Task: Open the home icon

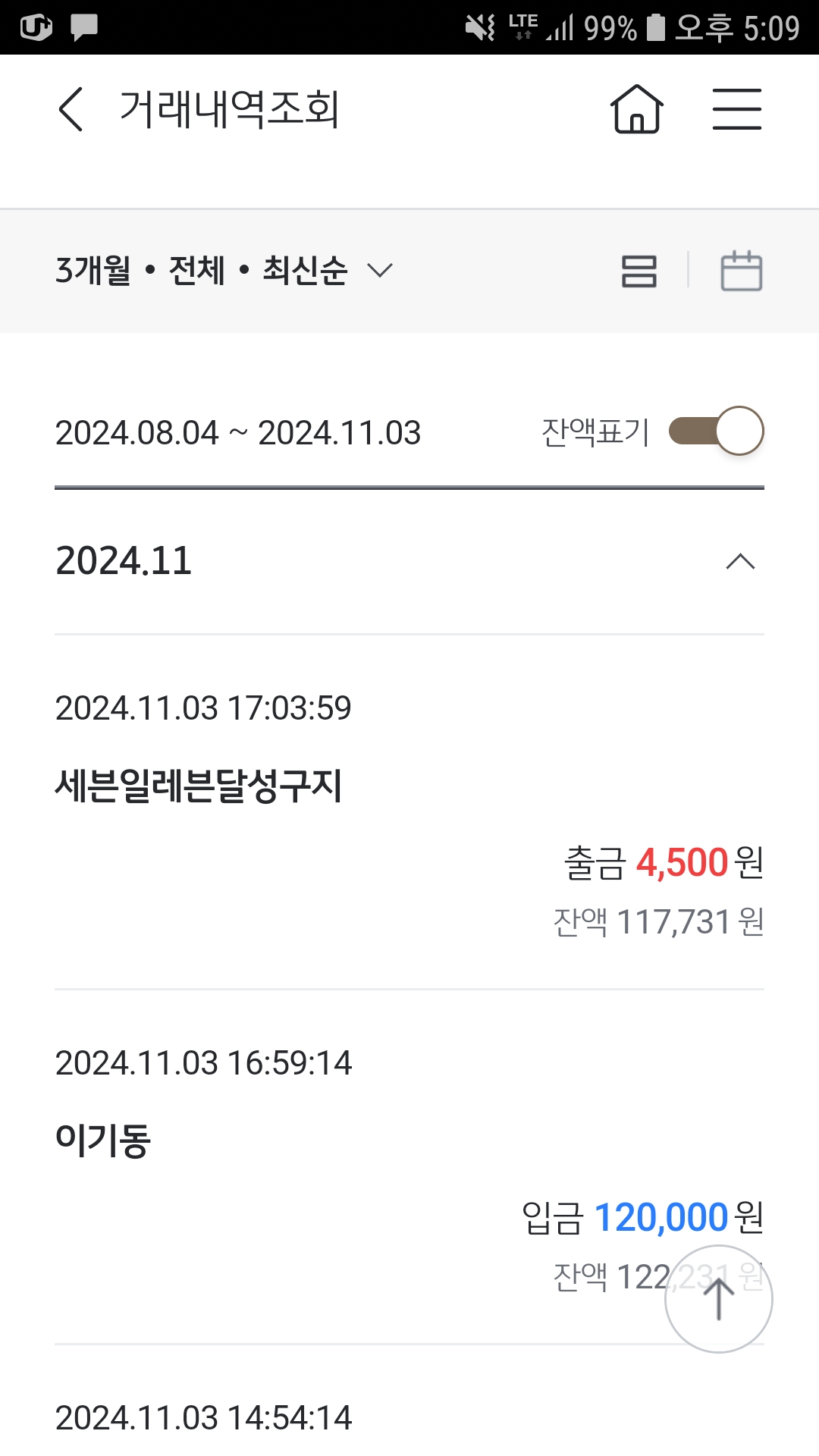Action: 637,109
